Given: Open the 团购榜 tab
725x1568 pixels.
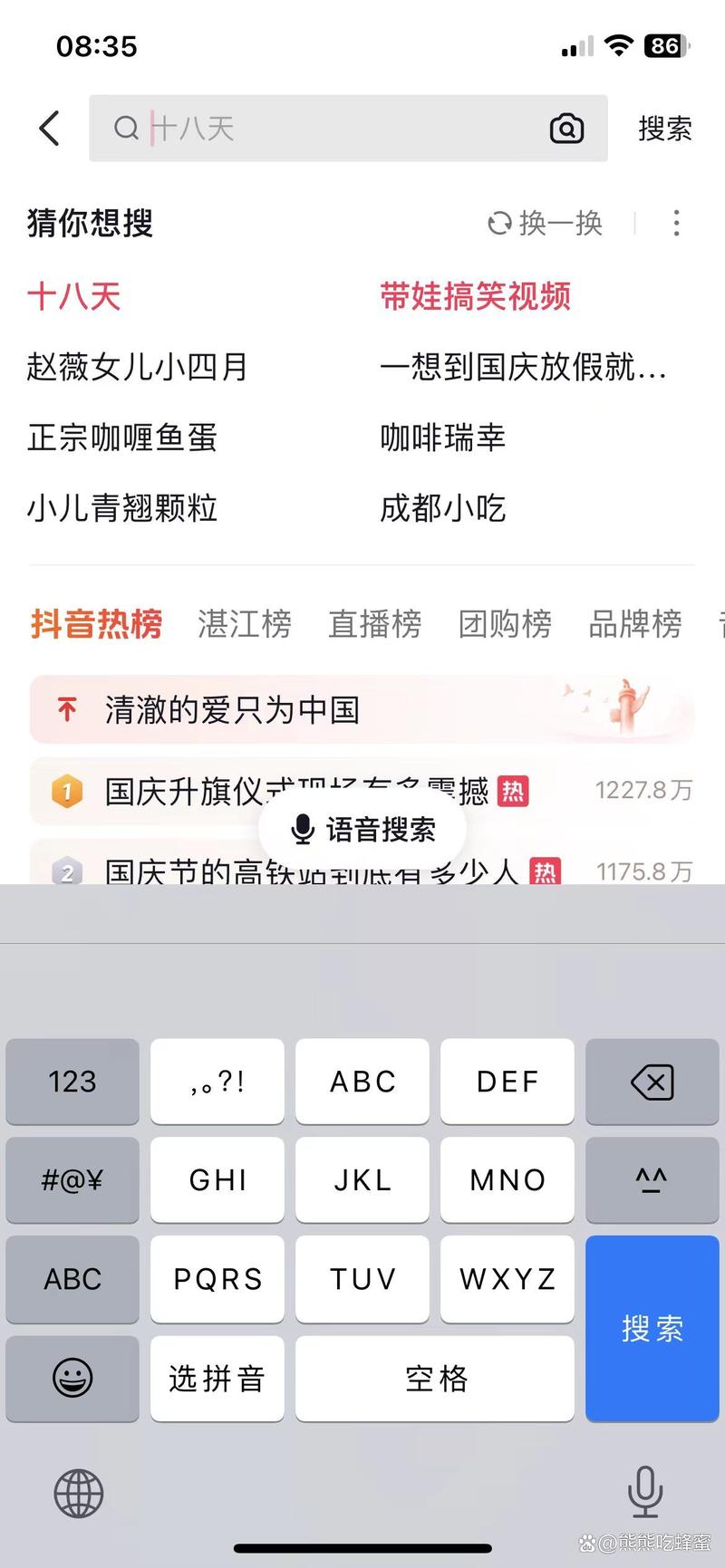Looking at the screenshot, I should point(505,624).
